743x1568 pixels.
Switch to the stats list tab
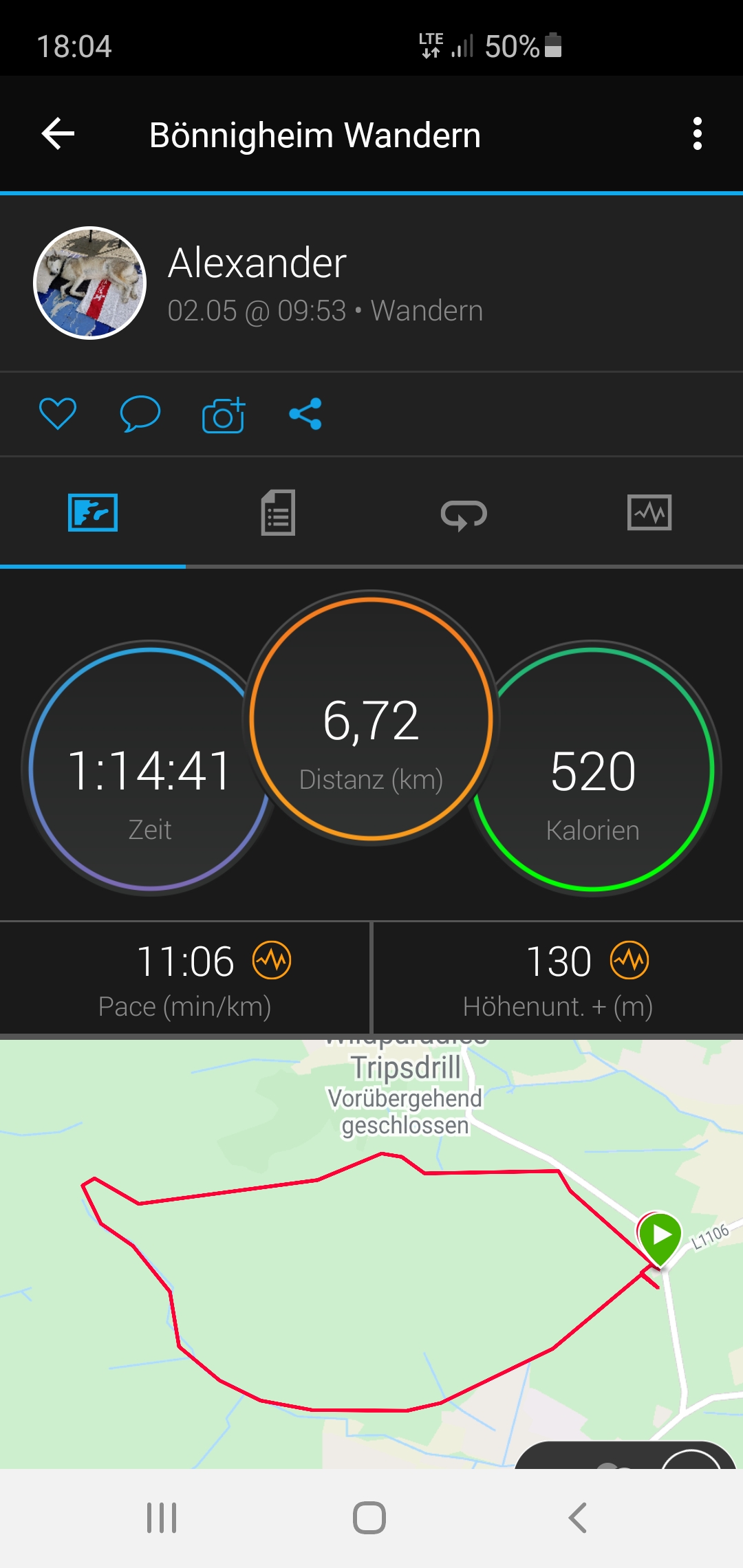(x=278, y=512)
